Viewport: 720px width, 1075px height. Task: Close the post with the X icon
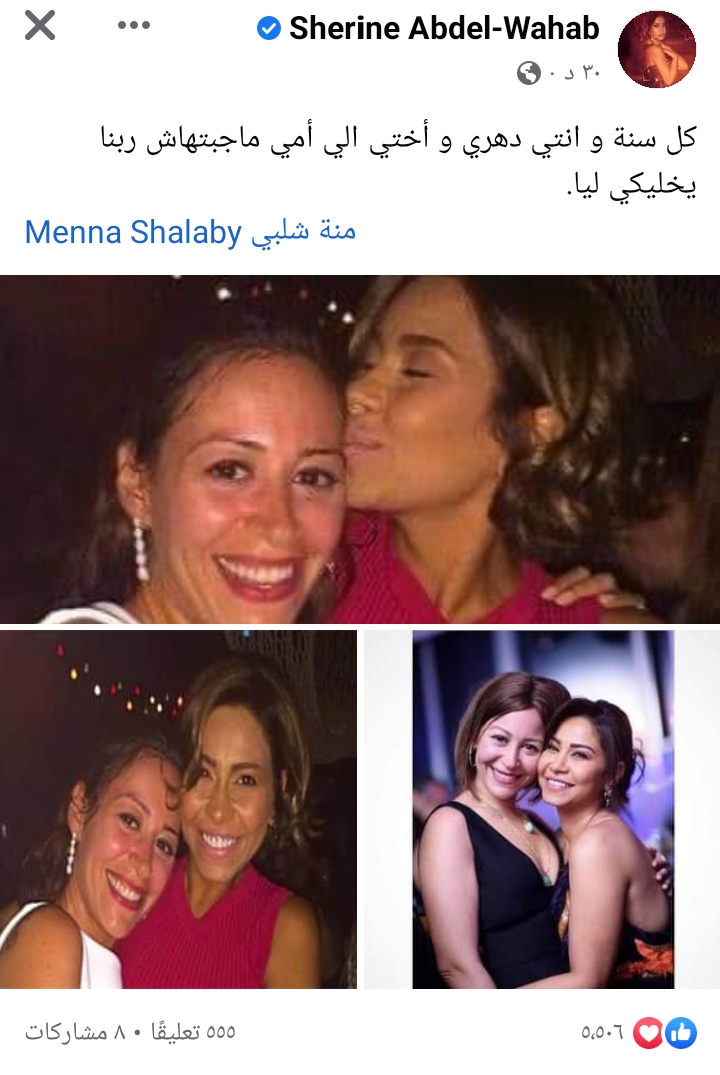40,26
